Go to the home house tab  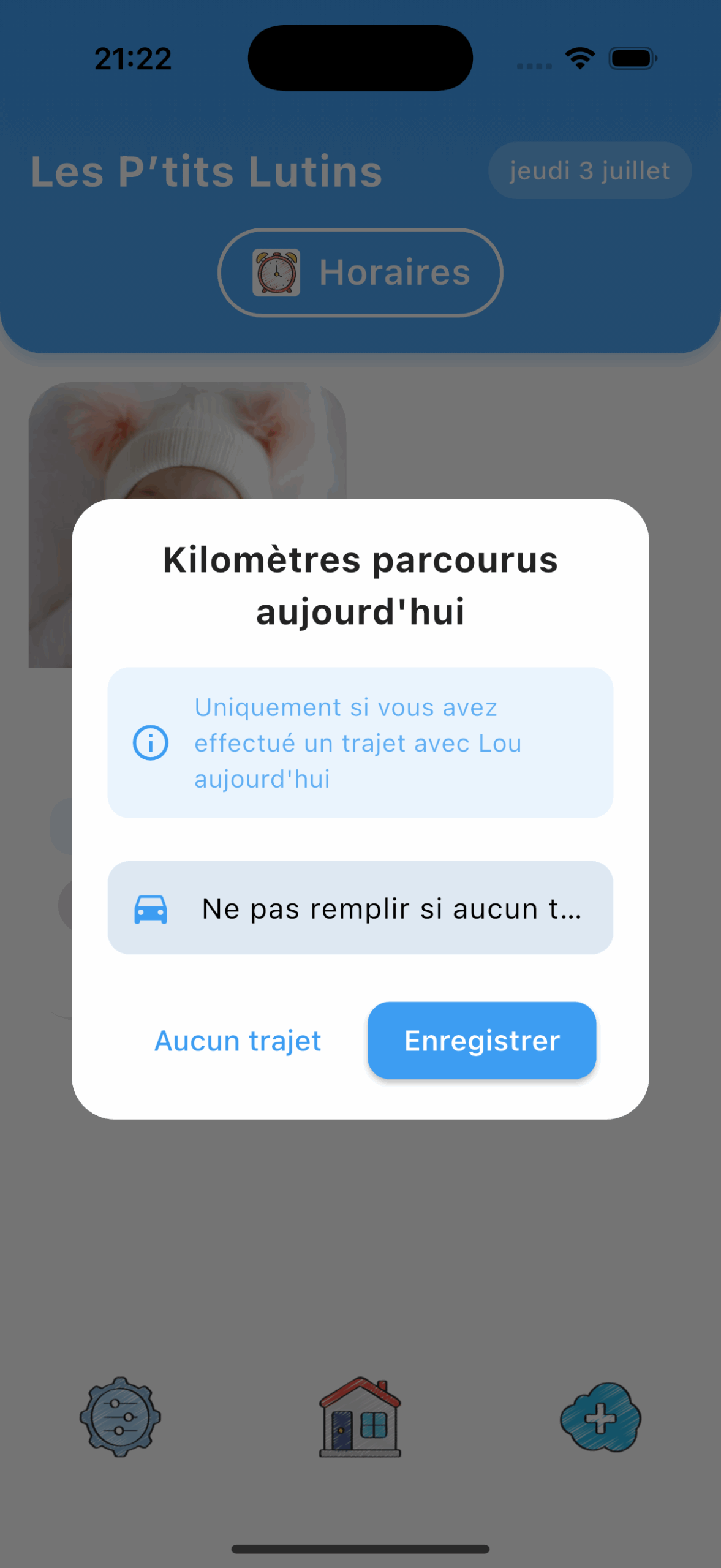tap(360, 1417)
